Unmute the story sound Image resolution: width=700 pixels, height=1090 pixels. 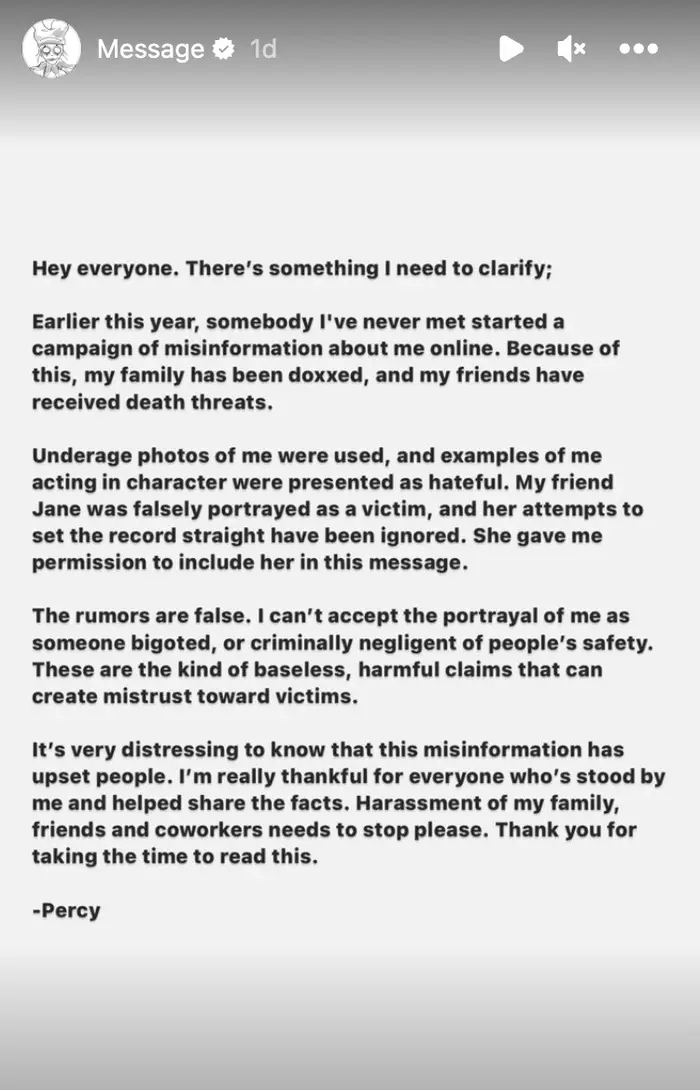(x=571, y=49)
